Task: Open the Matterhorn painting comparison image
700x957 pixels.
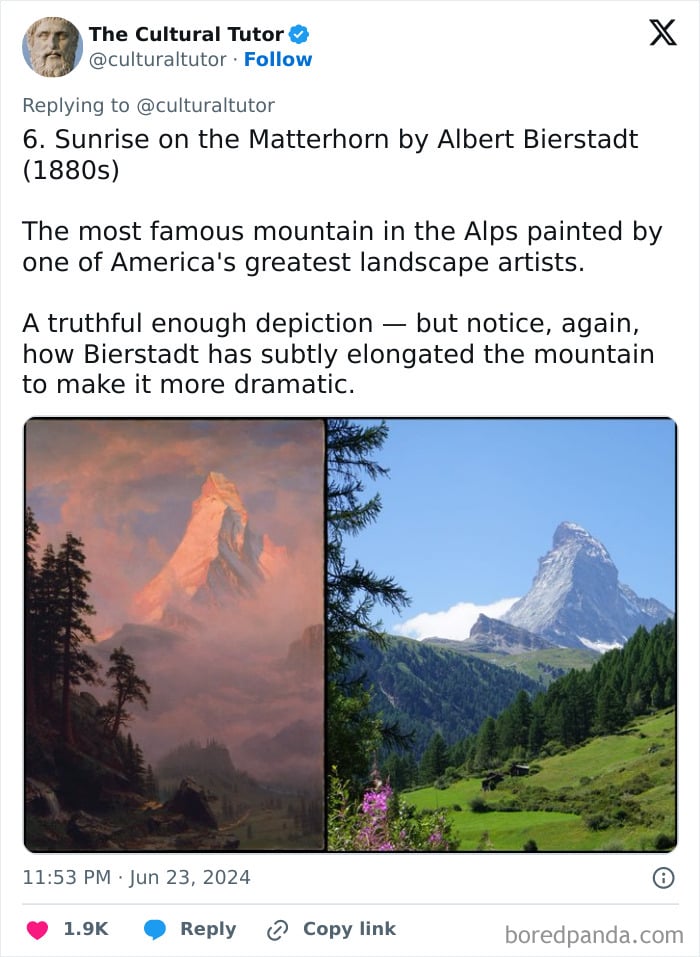Action: point(350,634)
